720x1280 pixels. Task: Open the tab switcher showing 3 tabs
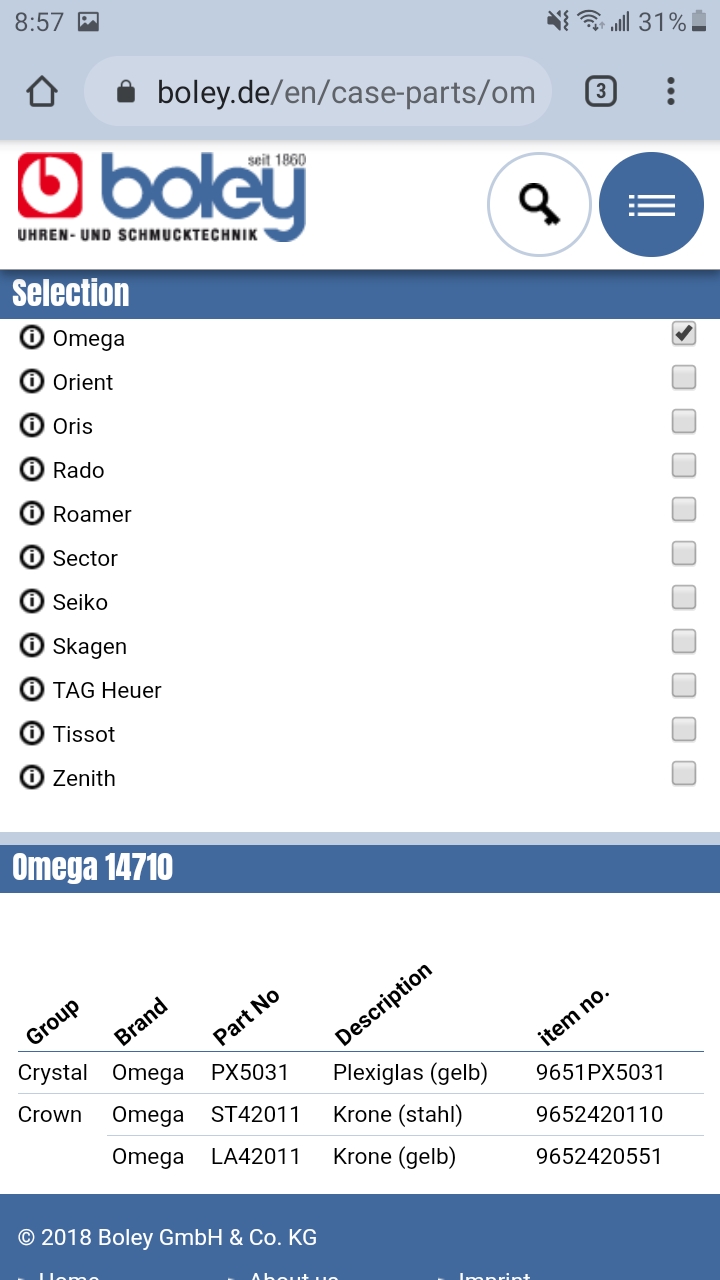click(600, 92)
